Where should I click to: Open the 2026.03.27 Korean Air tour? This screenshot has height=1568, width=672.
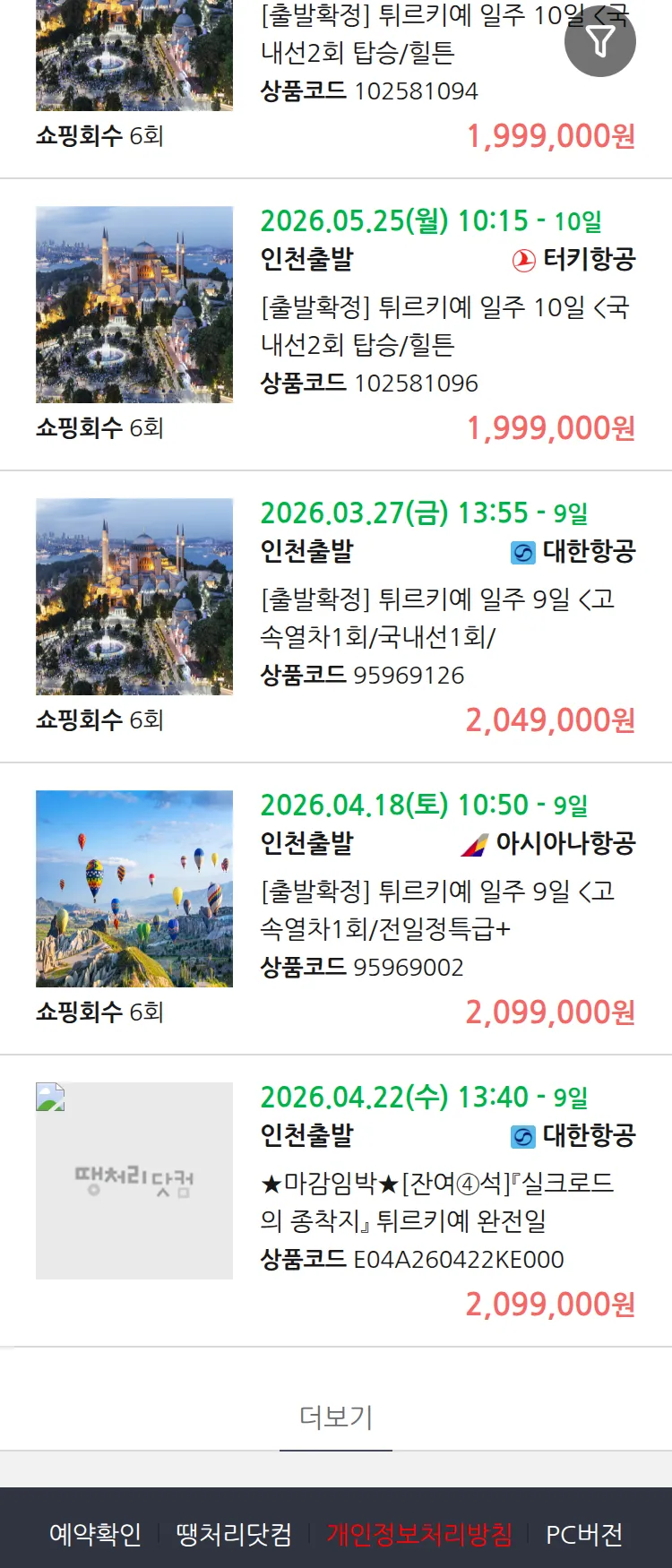(x=444, y=617)
